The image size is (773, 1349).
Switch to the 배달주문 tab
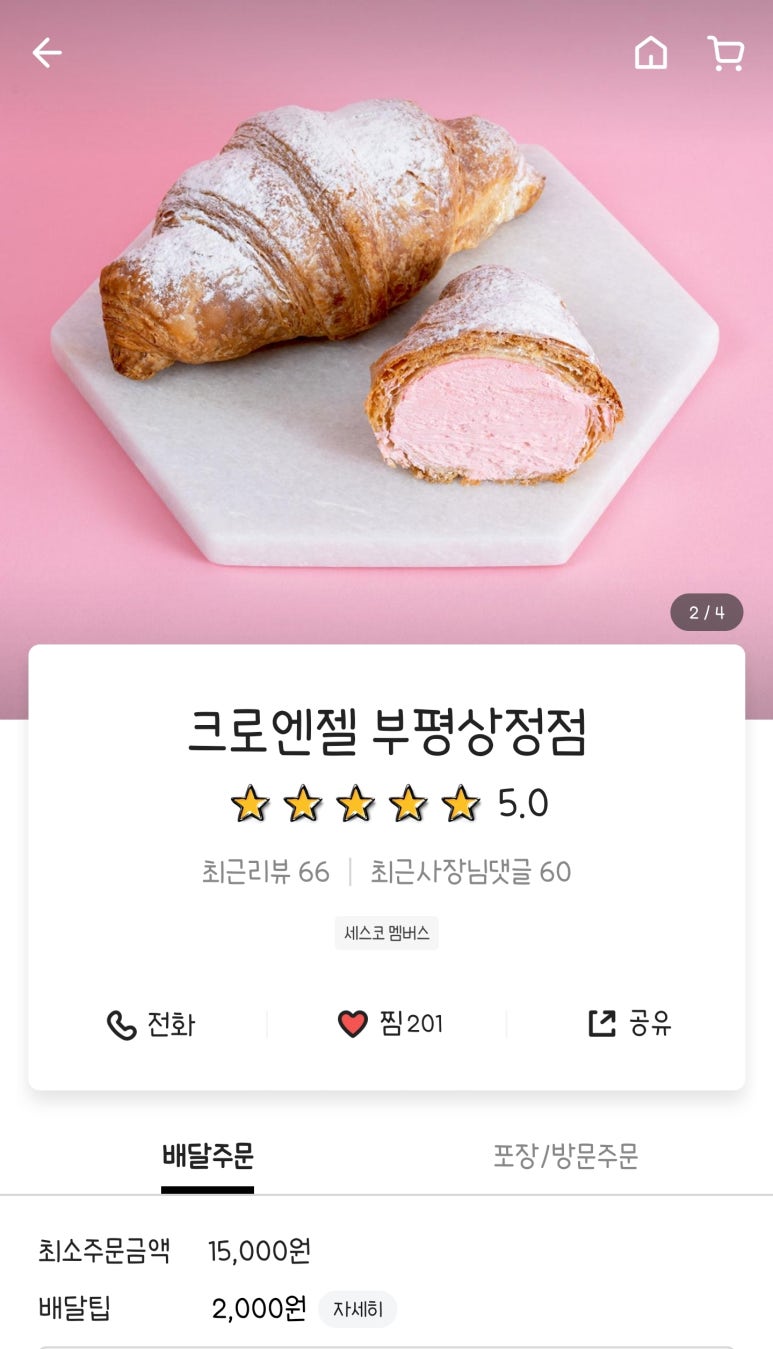pos(208,1157)
